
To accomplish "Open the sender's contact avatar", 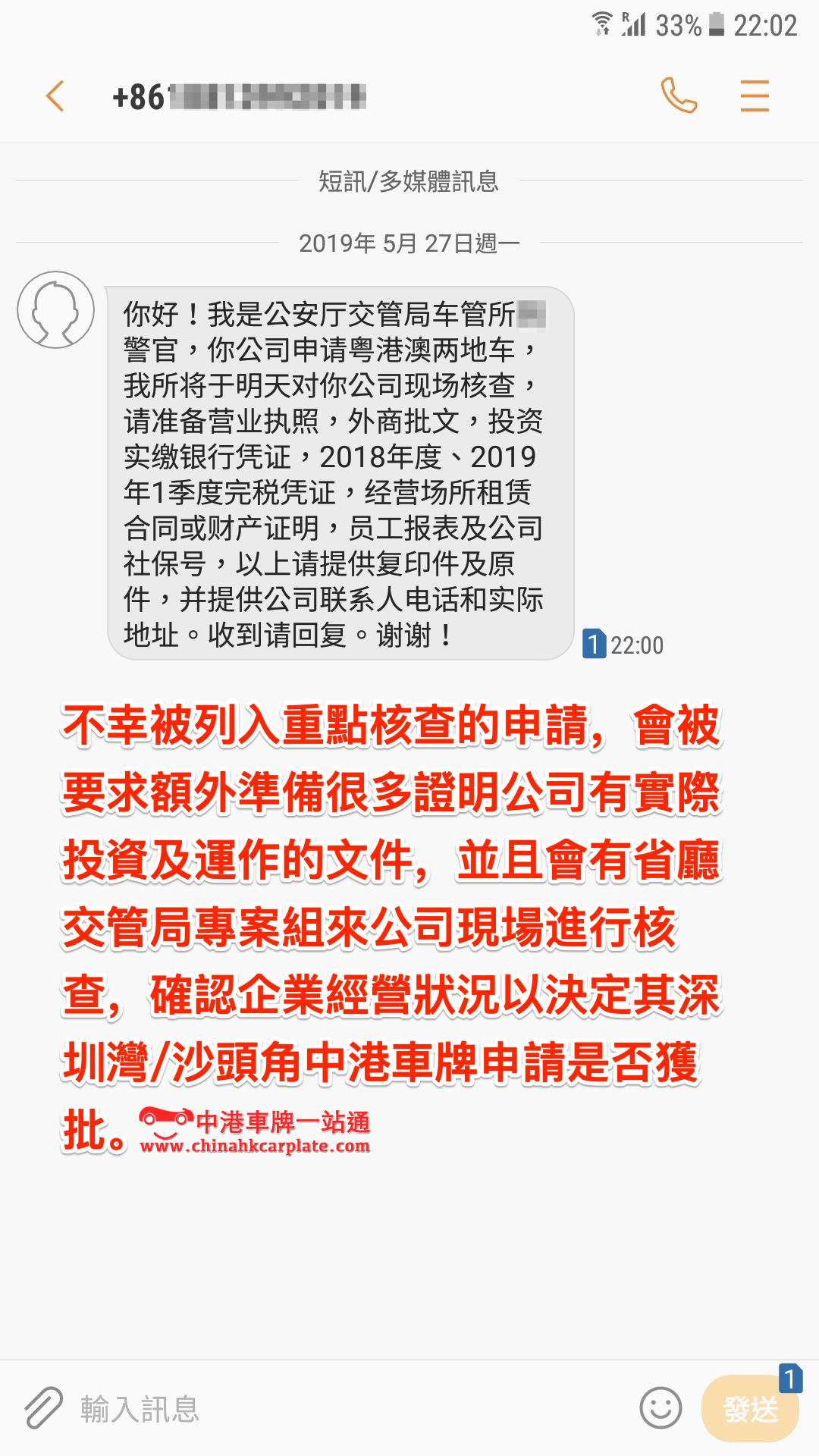I will point(56,310).
